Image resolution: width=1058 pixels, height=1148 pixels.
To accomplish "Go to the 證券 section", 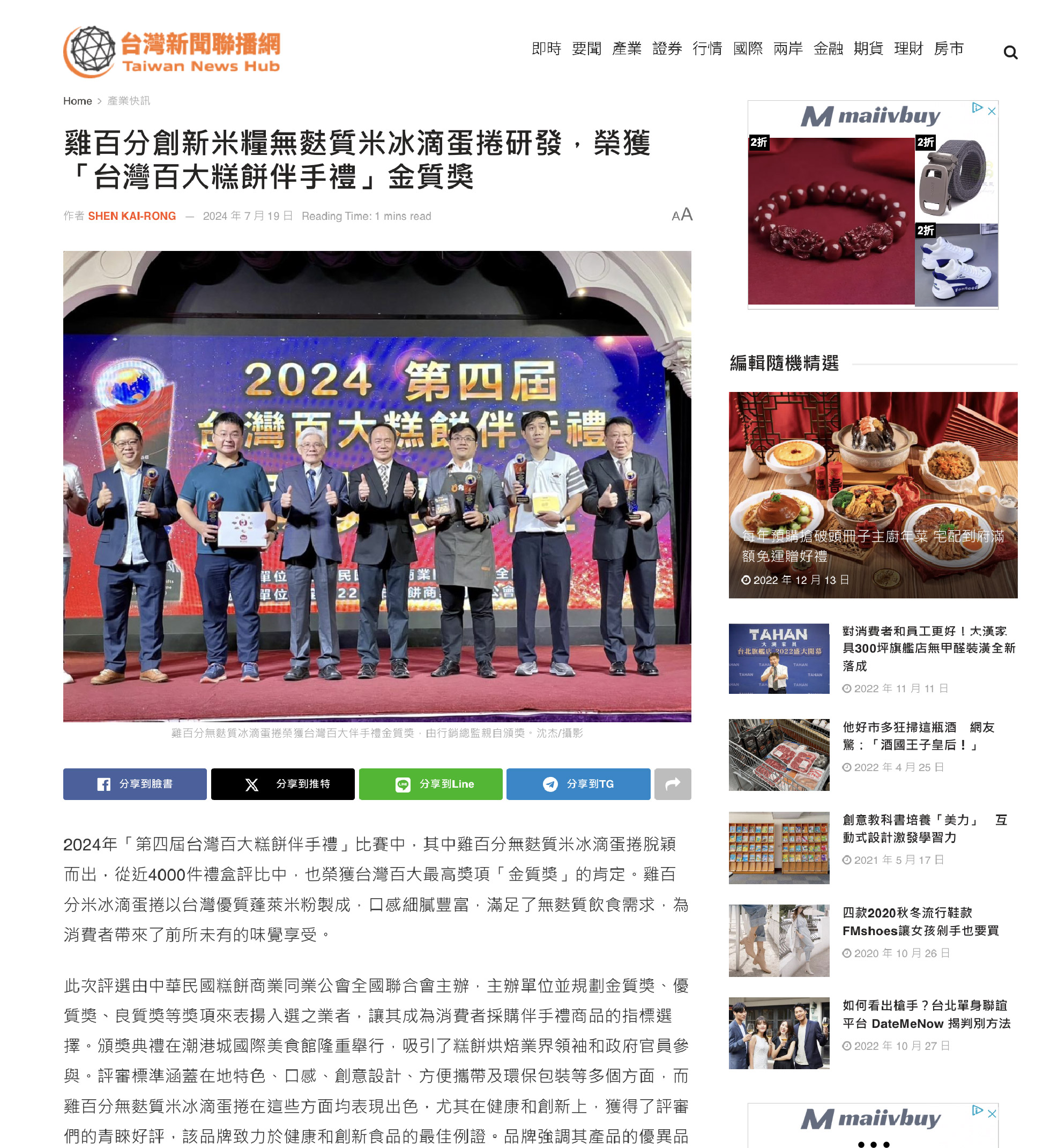I will click(667, 49).
